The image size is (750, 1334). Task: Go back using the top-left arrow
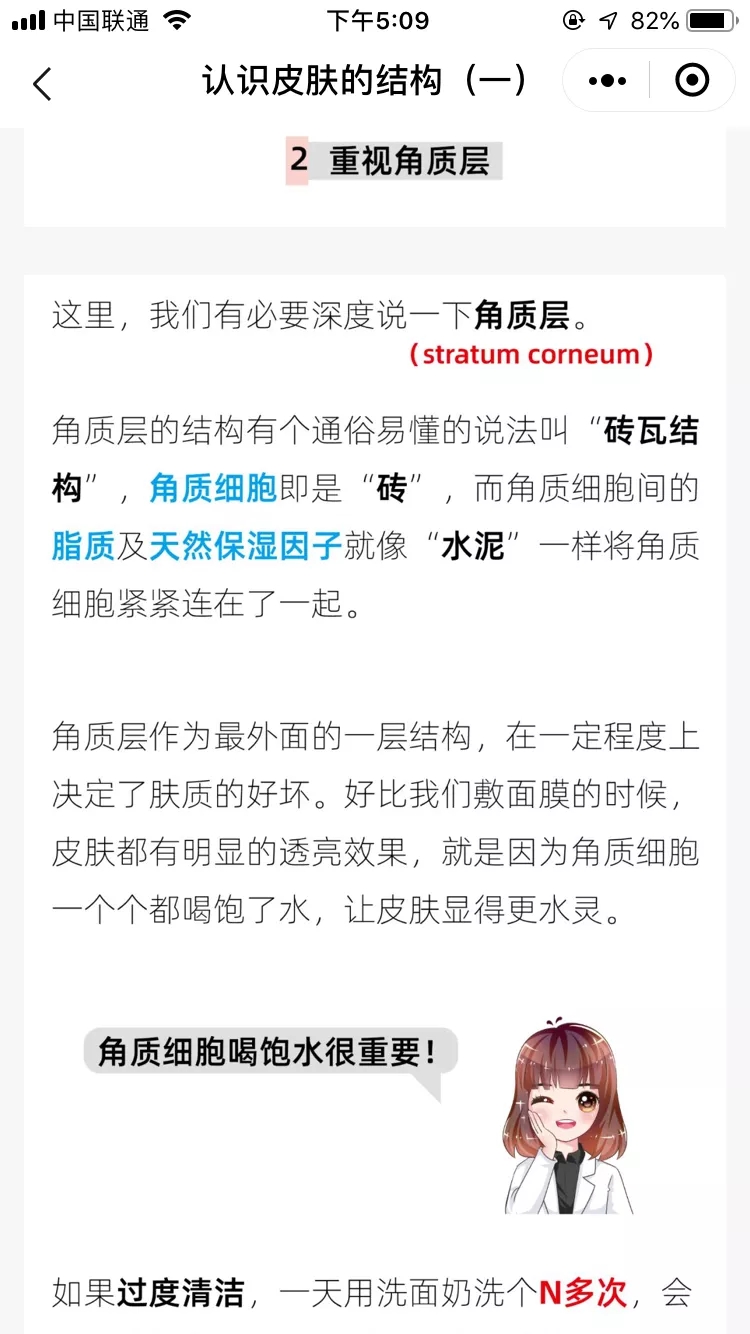tap(42, 83)
